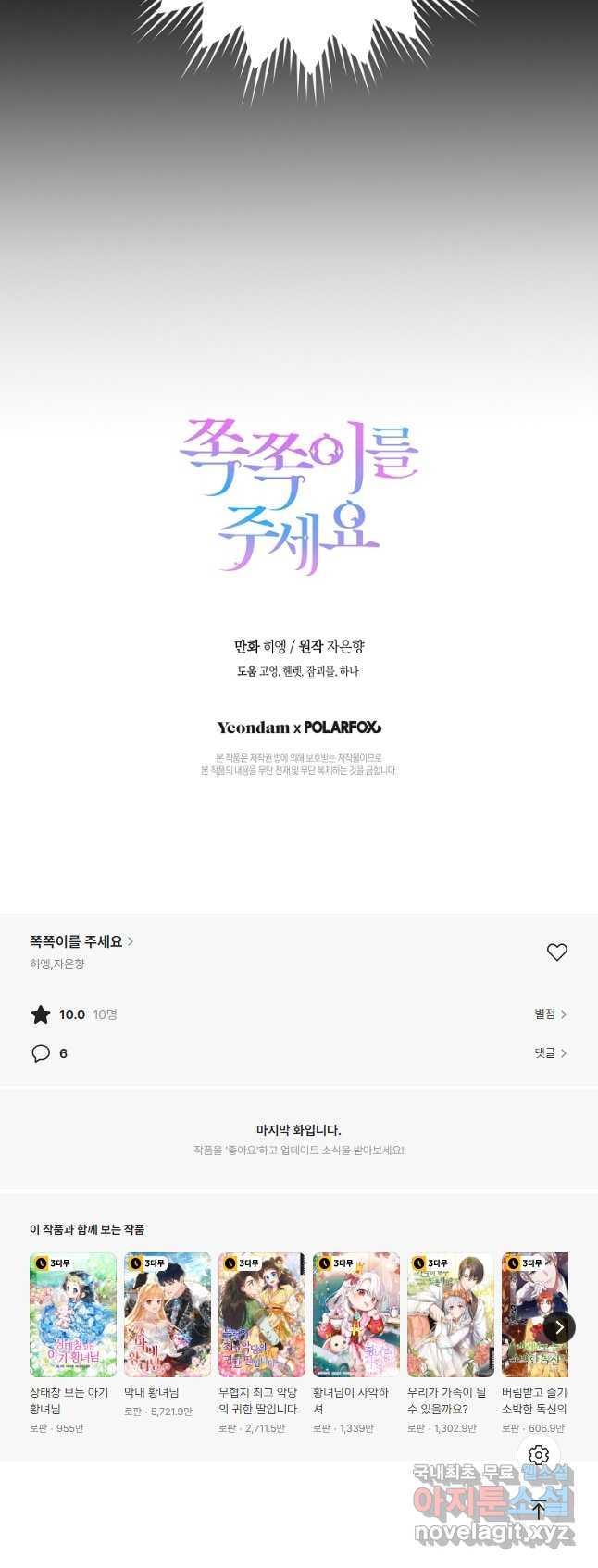598x1568 pixels.
Task: Jump back to top of page
Action: click(539, 1509)
